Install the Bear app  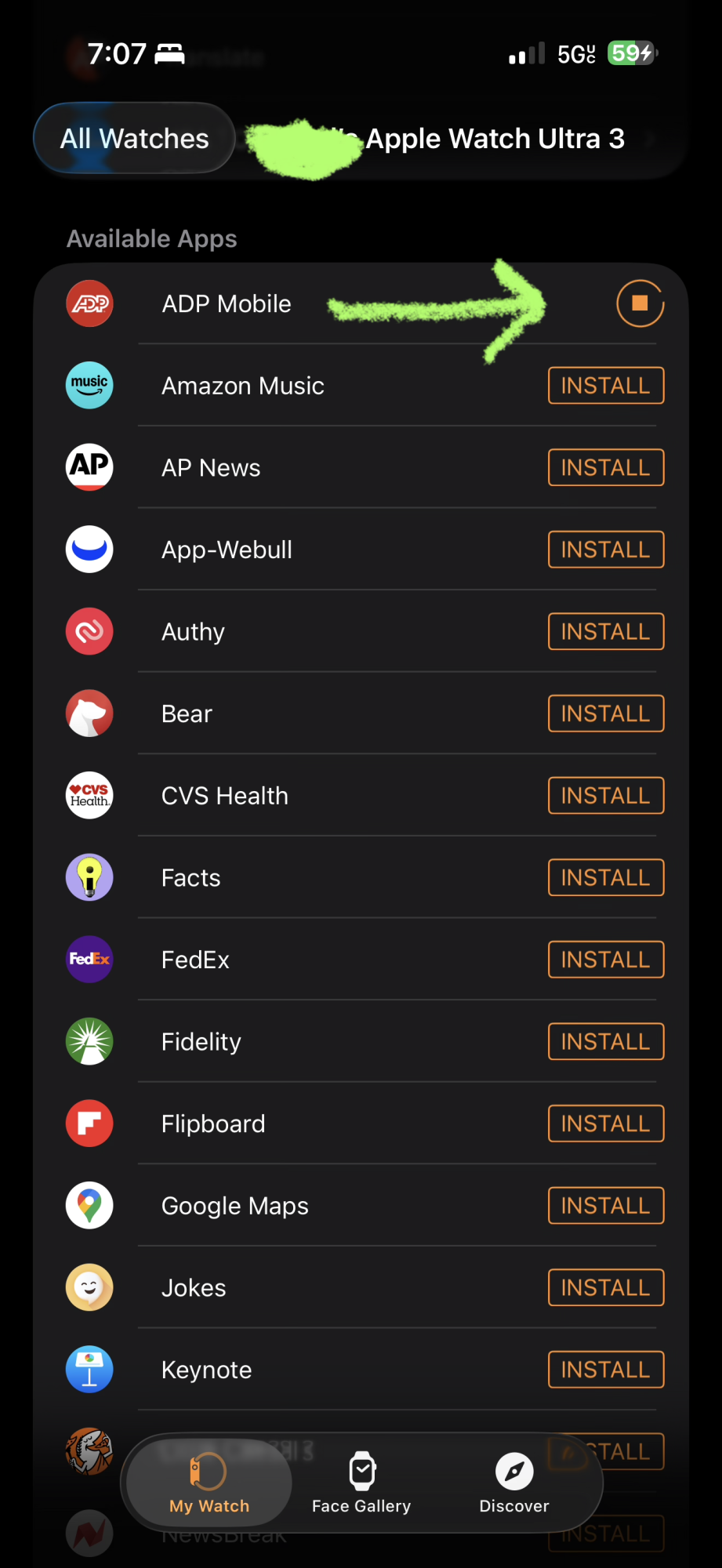point(605,713)
